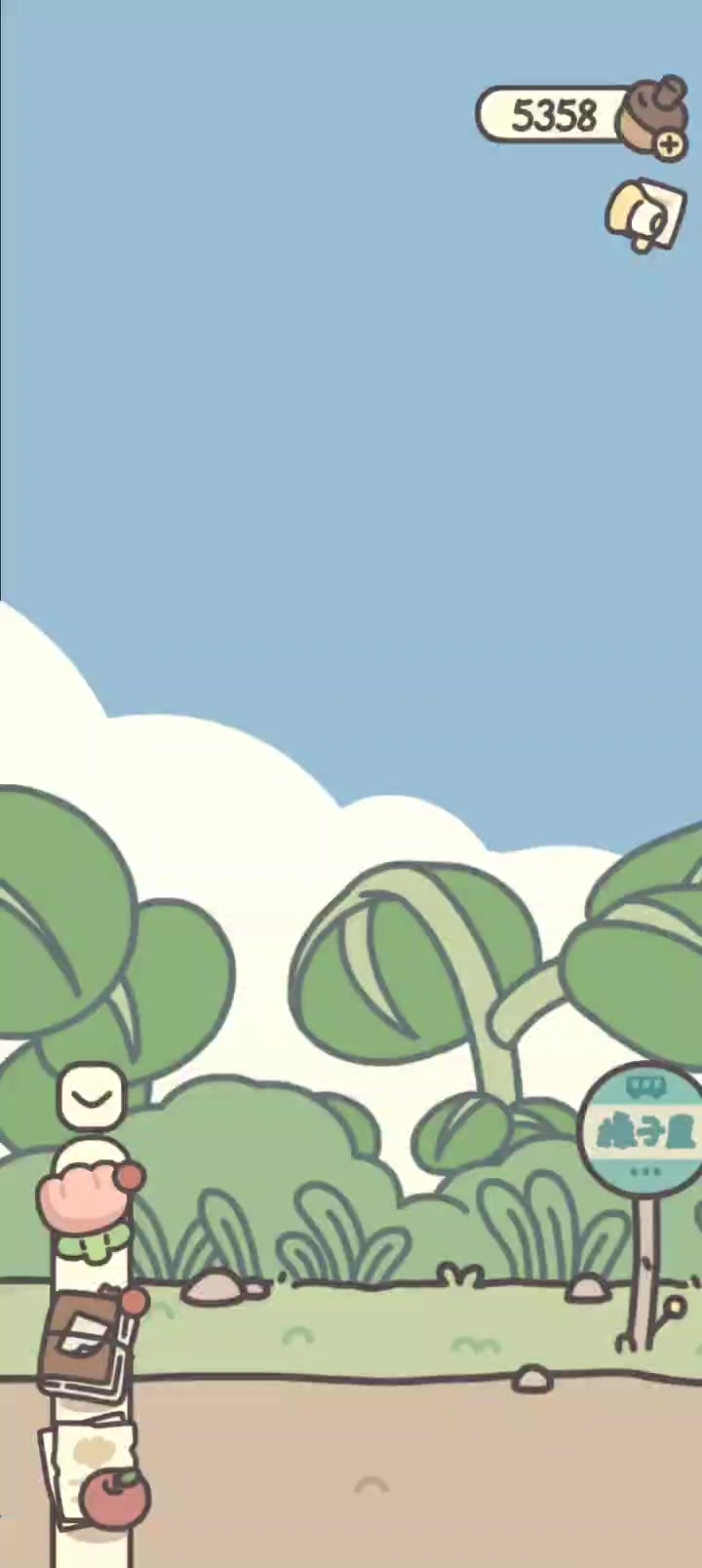Image resolution: width=702 pixels, height=1568 pixels.
Task: Add more acorns with the plus badge
Action: tap(669, 145)
